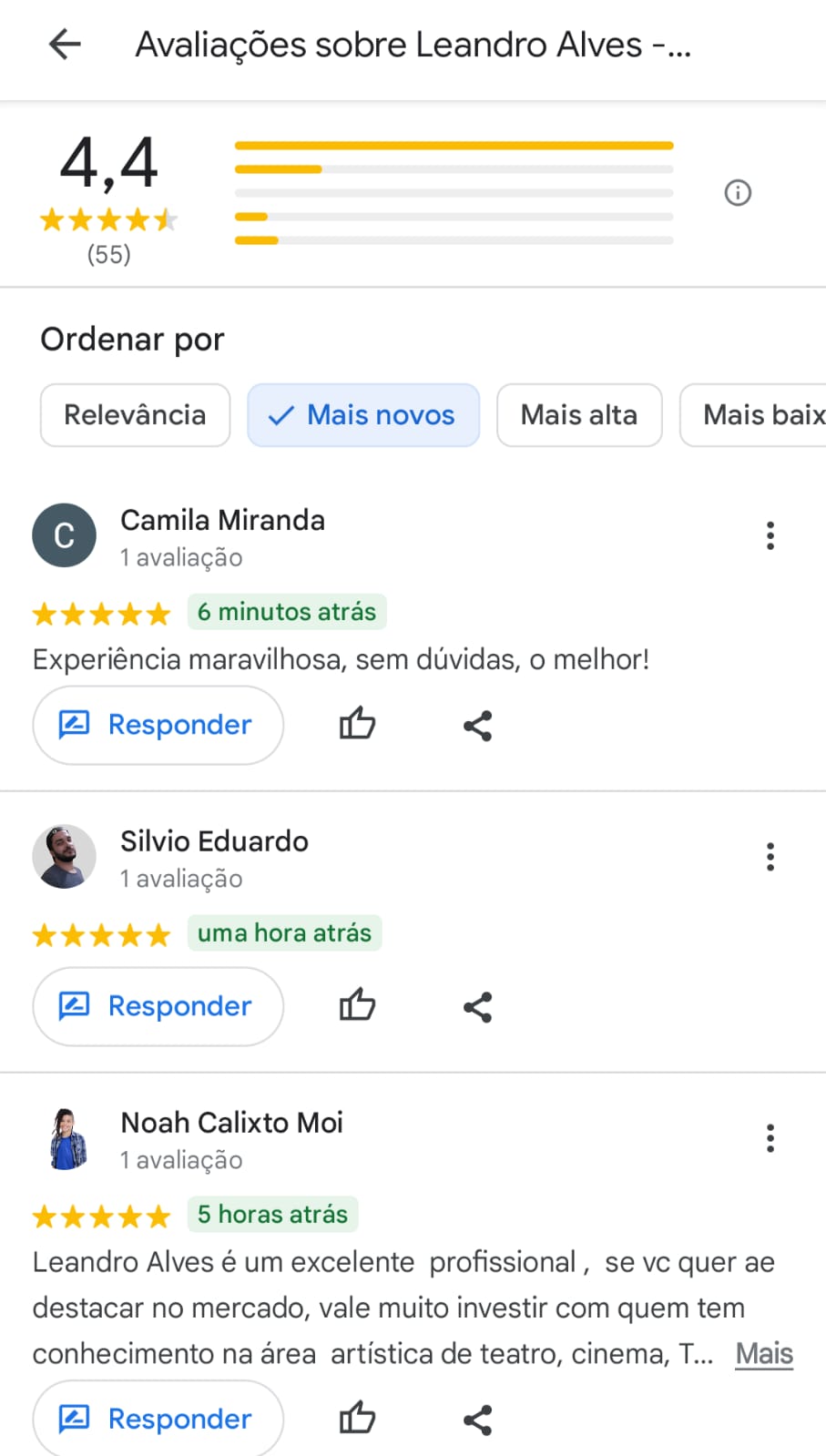Image resolution: width=826 pixels, height=1456 pixels.
Task: Sort reviews by Mais baixa
Action: coord(754,415)
